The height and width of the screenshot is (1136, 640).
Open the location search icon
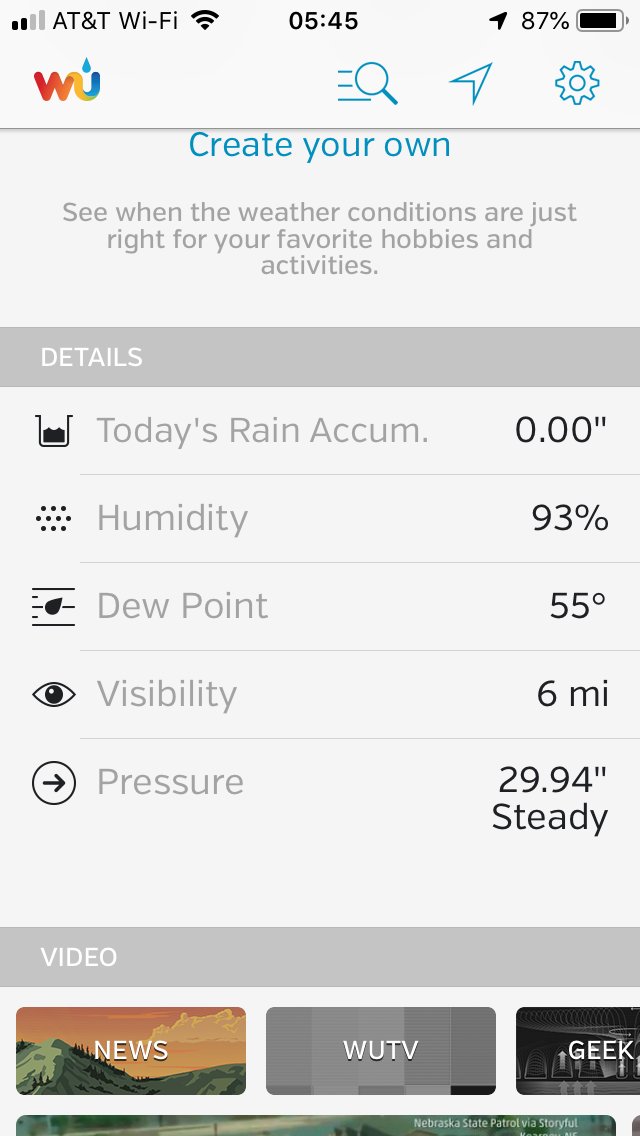pos(367,83)
